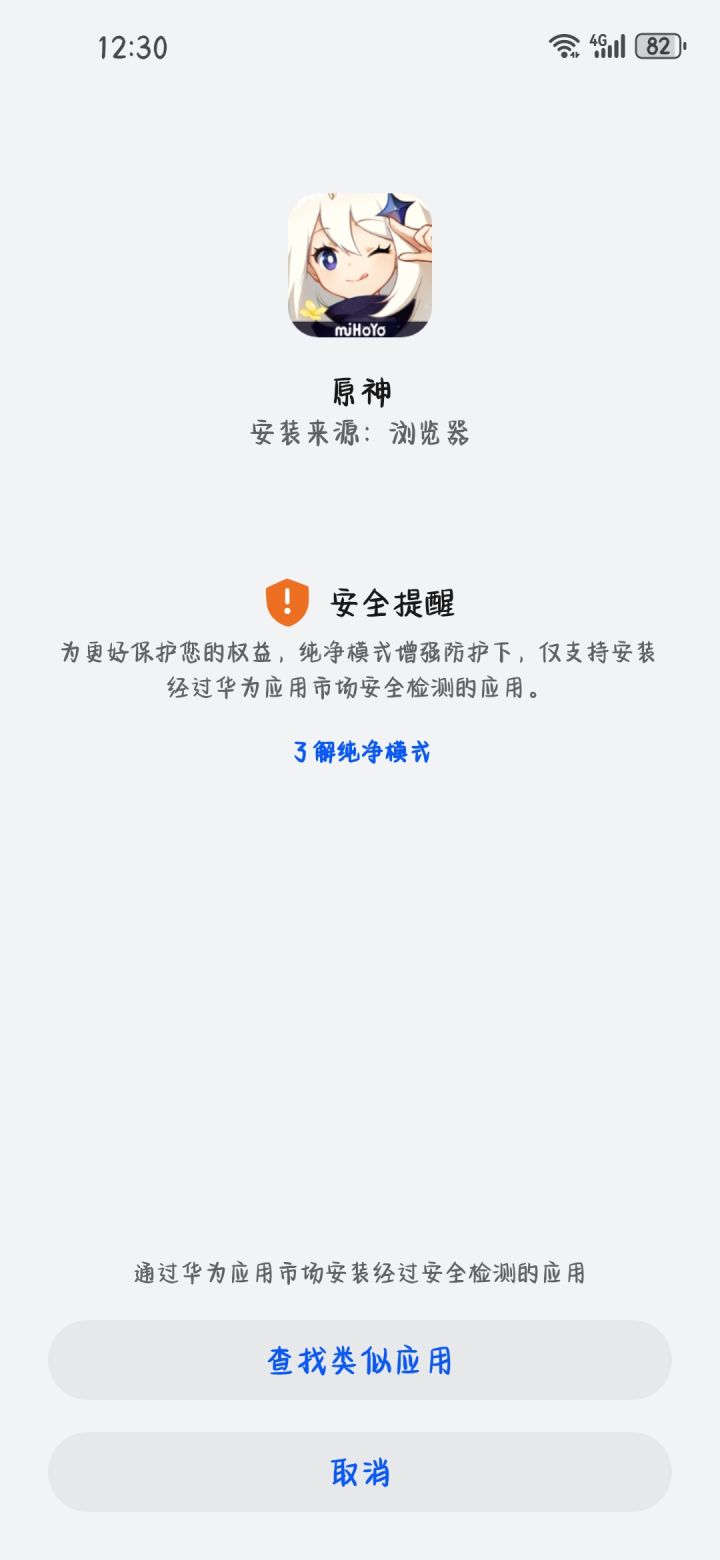Tap the 原神 app icon
720x1560 pixels.
360,265
